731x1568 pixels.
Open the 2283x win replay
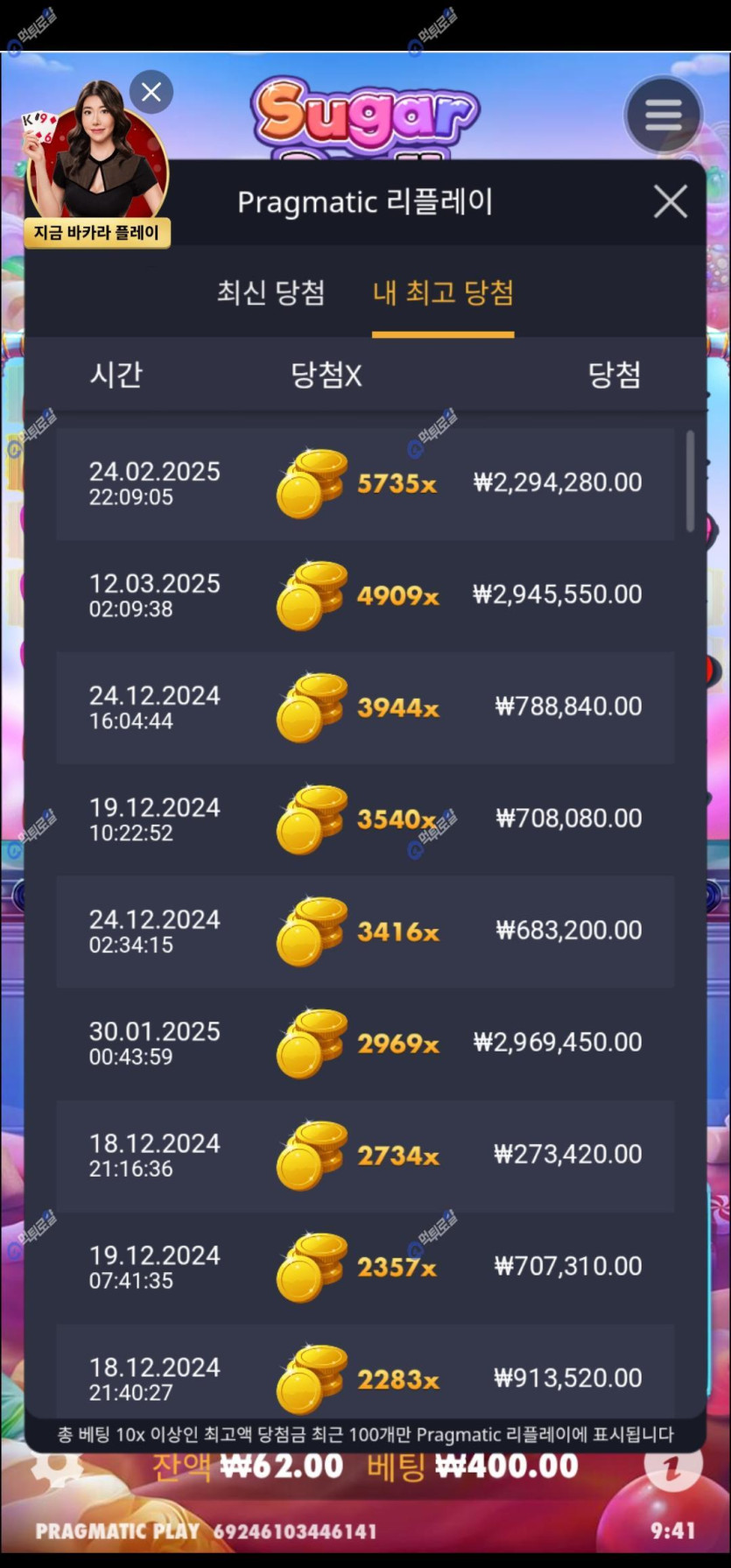(x=365, y=1378)
